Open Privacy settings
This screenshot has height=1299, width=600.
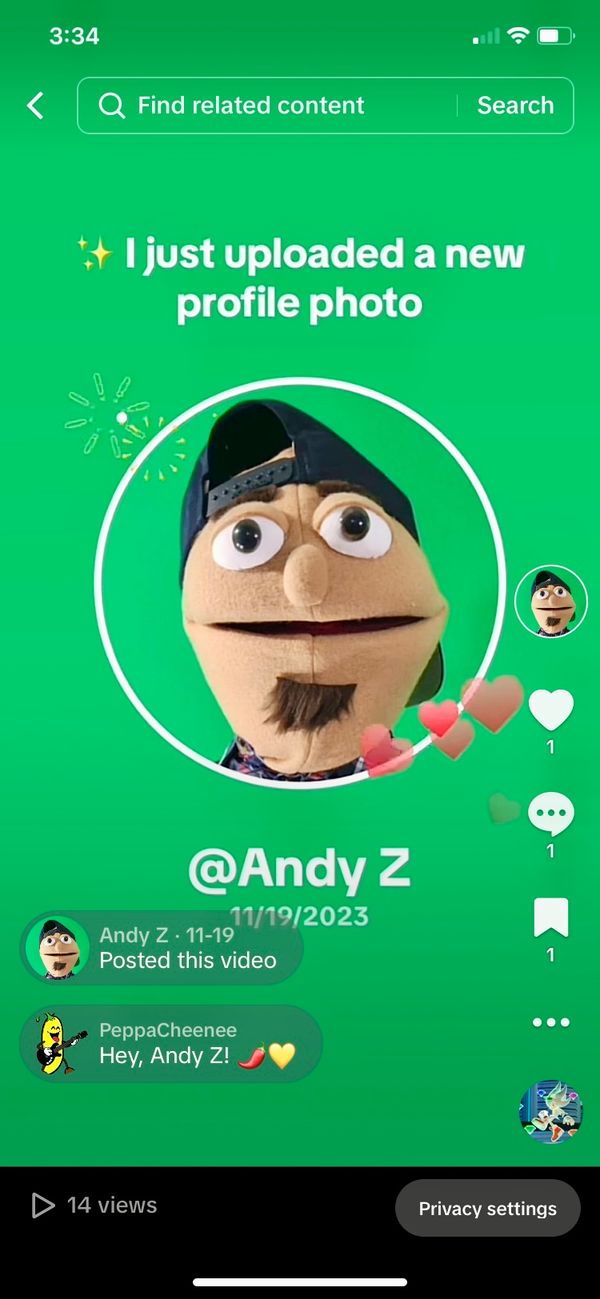pos(487,1208)
